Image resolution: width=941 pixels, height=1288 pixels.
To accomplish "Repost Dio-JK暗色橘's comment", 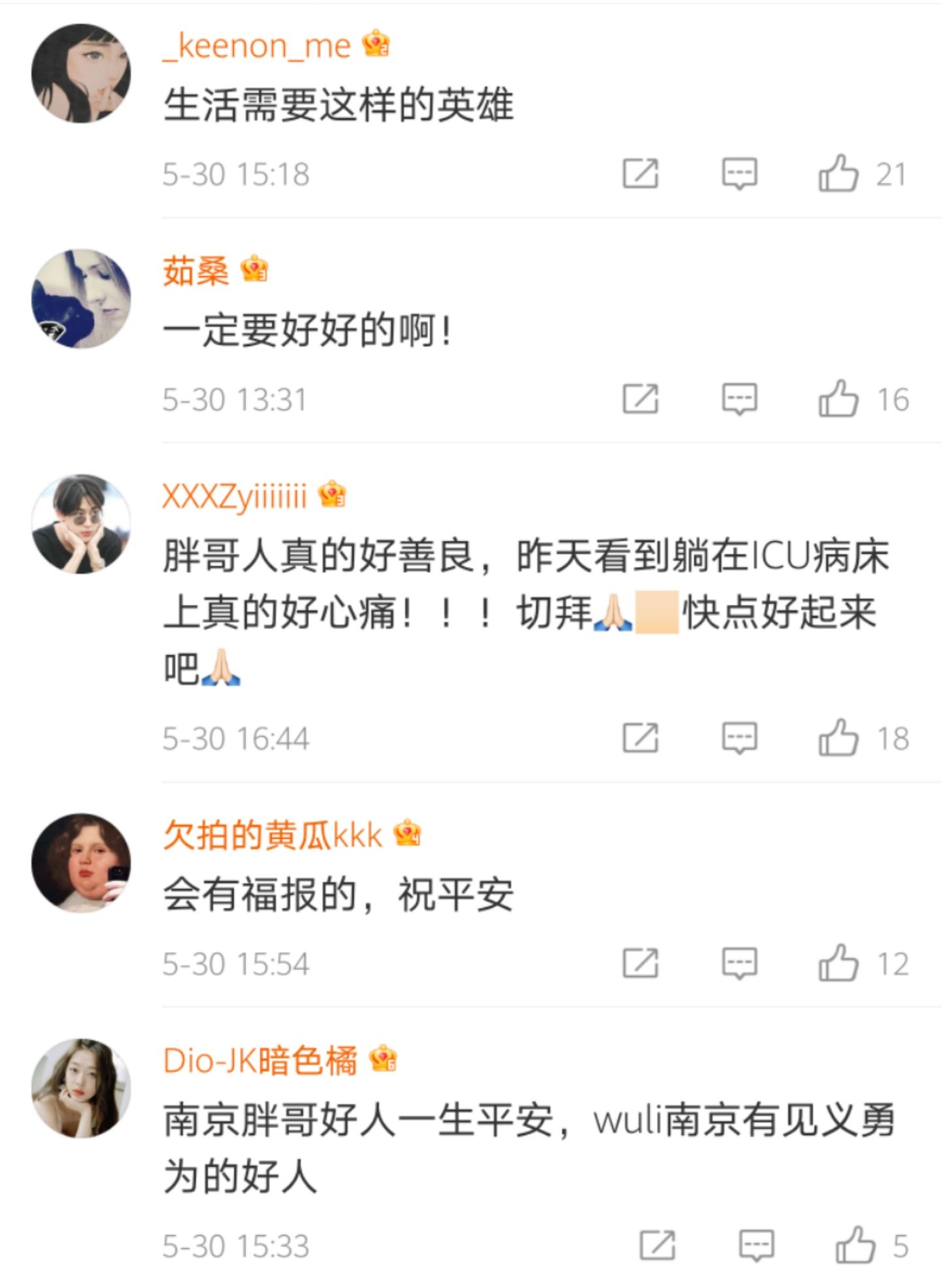I will (657, 1246).
